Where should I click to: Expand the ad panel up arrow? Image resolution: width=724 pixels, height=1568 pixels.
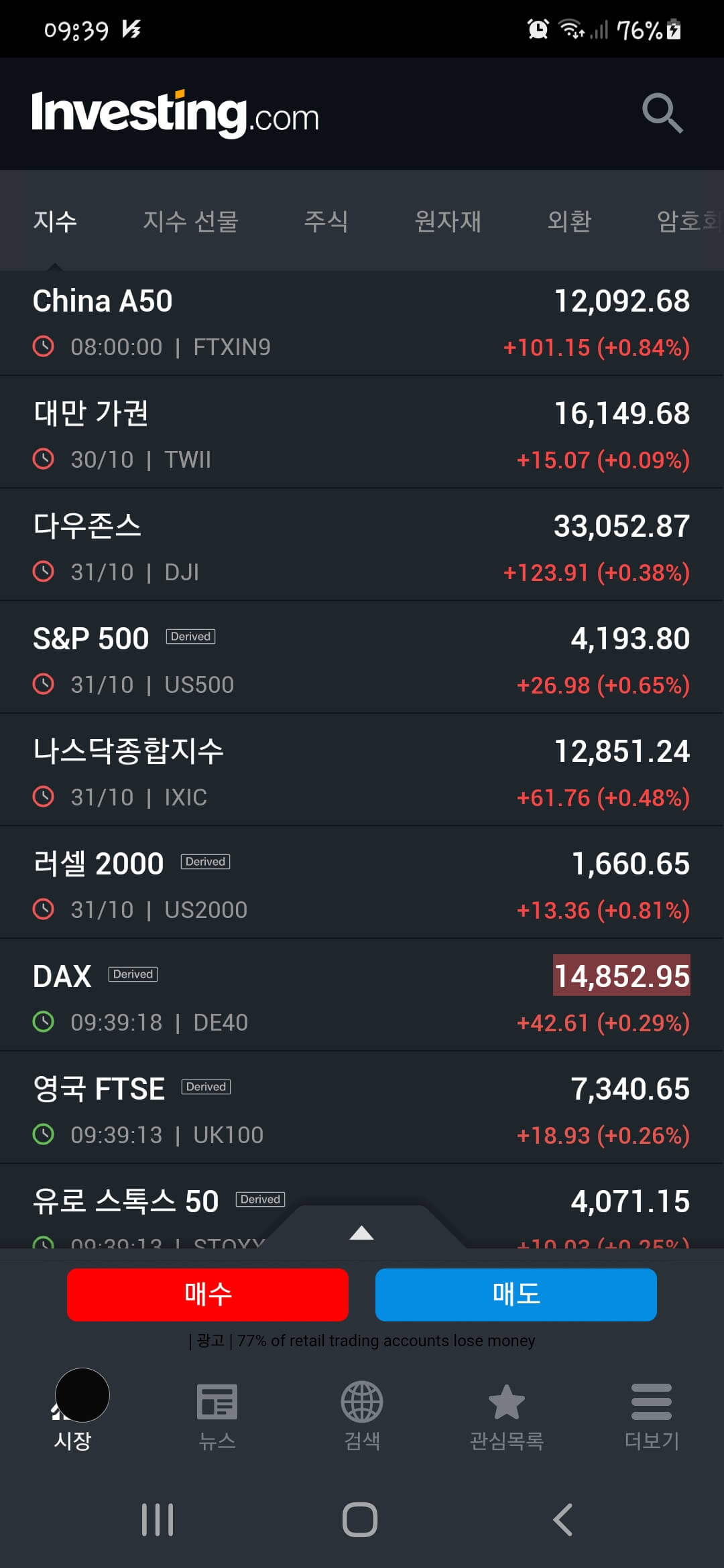(362, 1232)
